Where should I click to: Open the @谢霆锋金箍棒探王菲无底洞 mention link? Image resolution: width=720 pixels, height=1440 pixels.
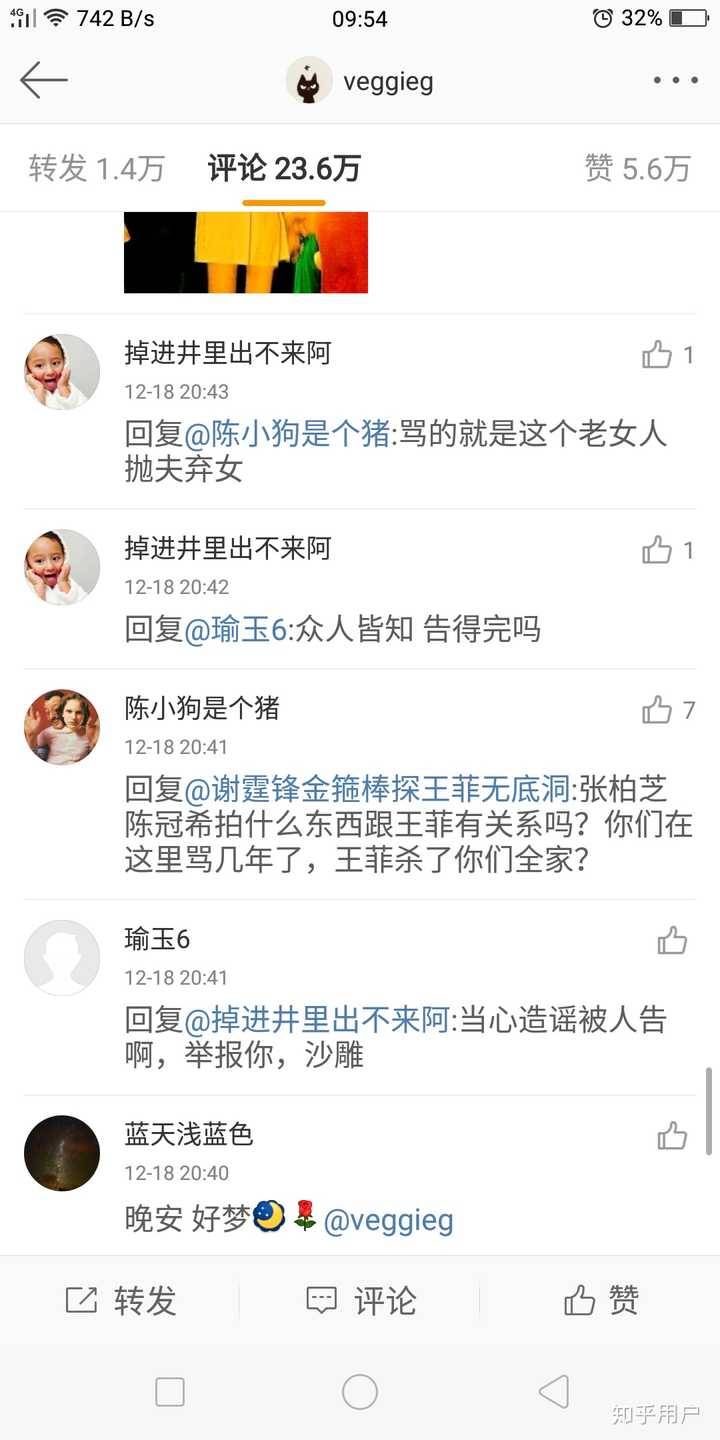[376, 790]
